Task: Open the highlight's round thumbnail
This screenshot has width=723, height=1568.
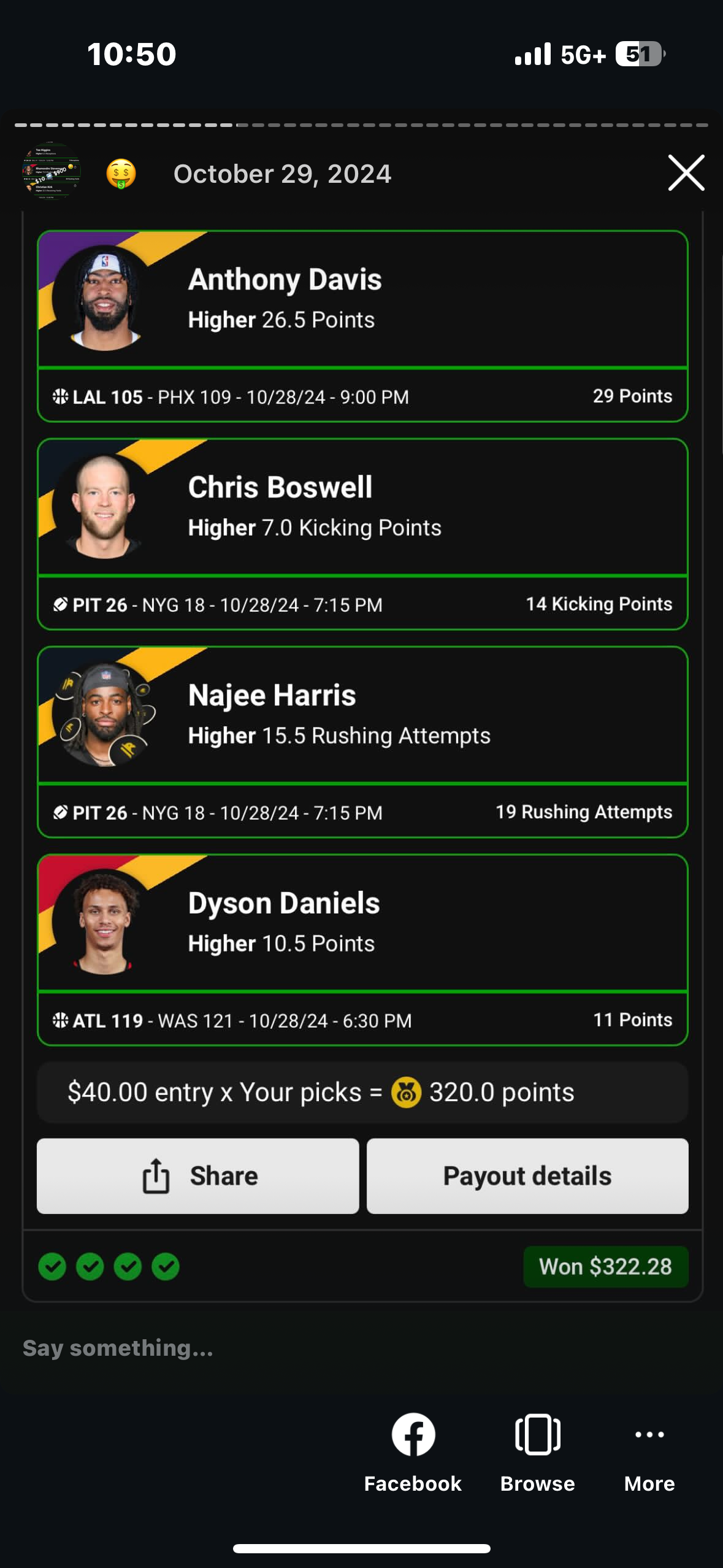Action: point(52,172)
